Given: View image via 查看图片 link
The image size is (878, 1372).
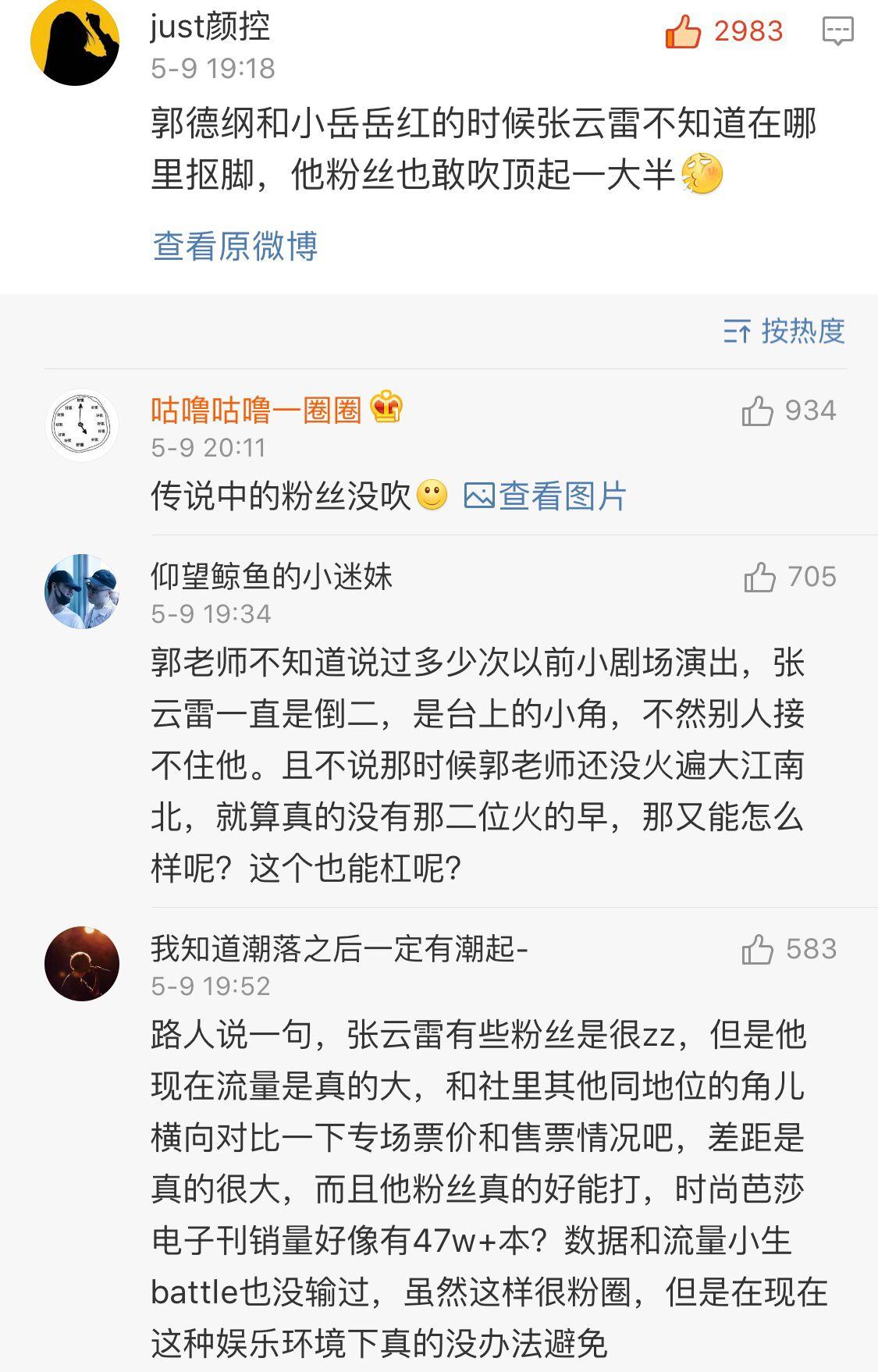Looking at the screenshot, I should click(546, 496).
